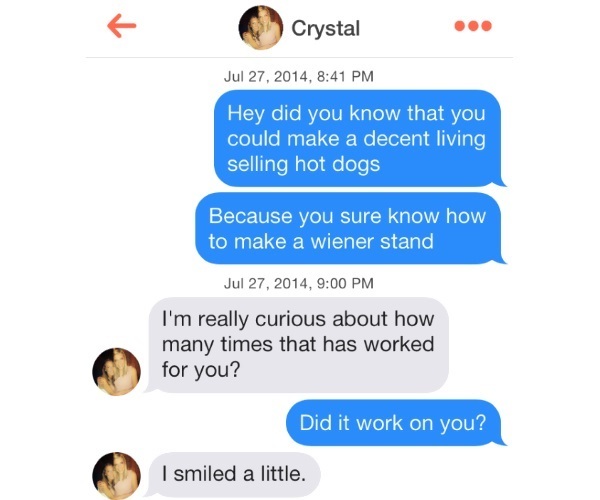Go back using the orange arrow
The image size is (600, 500).
coord(122,29)
